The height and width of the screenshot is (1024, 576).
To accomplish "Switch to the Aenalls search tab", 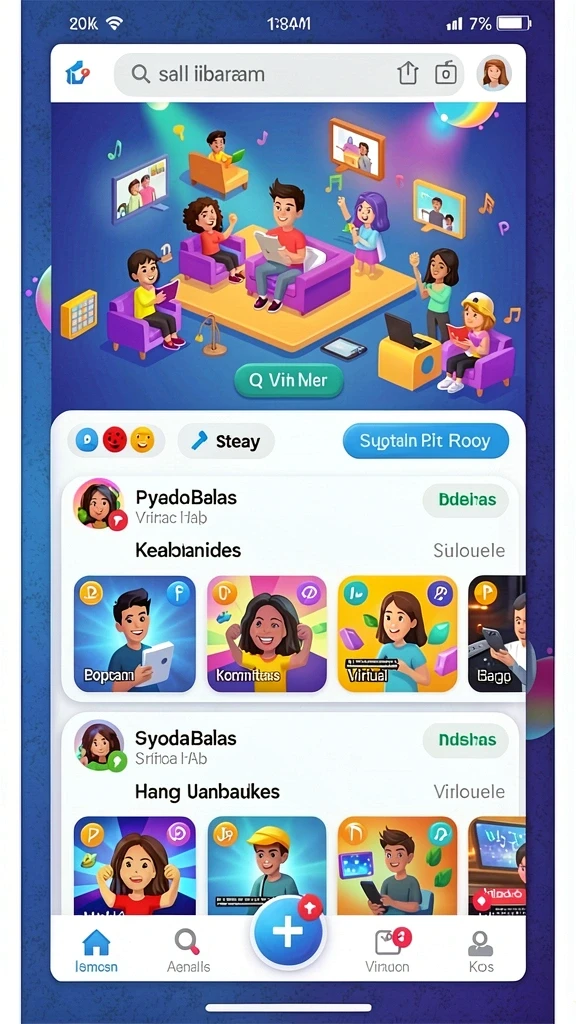I will point(188,951).
